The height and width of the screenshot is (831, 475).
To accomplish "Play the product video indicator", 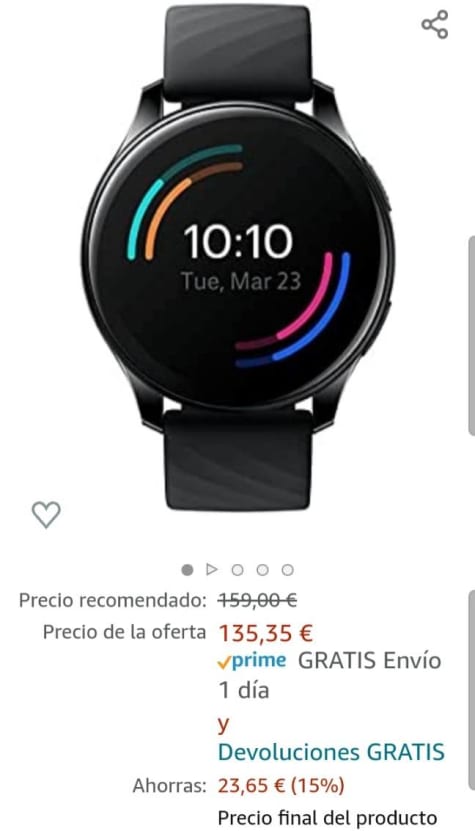I will pyautogui.click(x=212, y=570).
